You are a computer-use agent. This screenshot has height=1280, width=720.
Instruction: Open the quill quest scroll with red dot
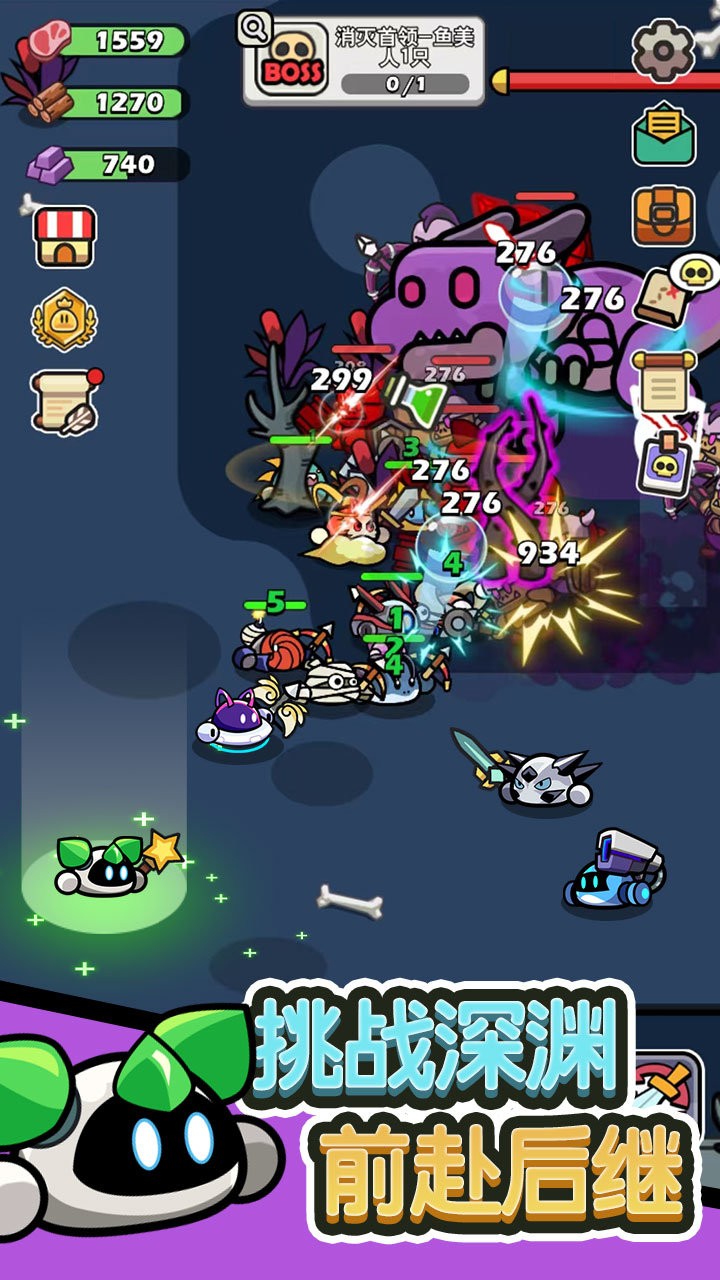coord(66,400)
